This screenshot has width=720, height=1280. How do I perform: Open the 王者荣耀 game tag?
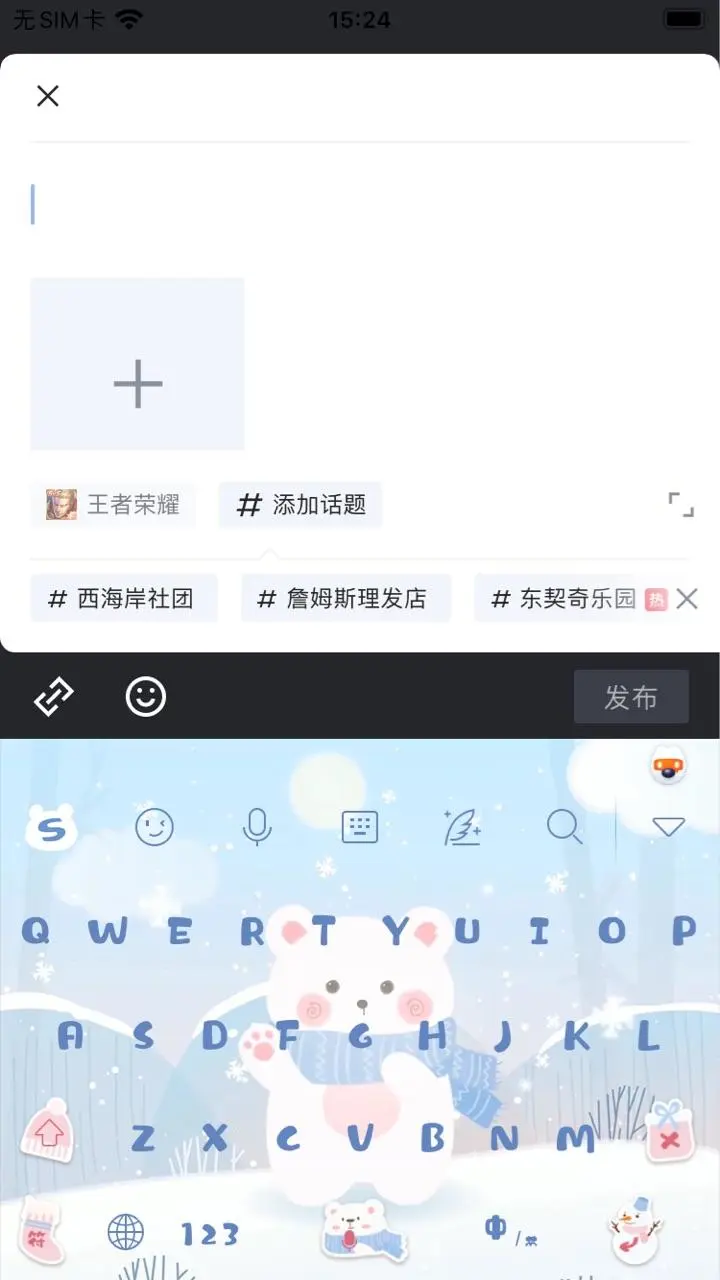pyautogui.click(x=113, y=505)
